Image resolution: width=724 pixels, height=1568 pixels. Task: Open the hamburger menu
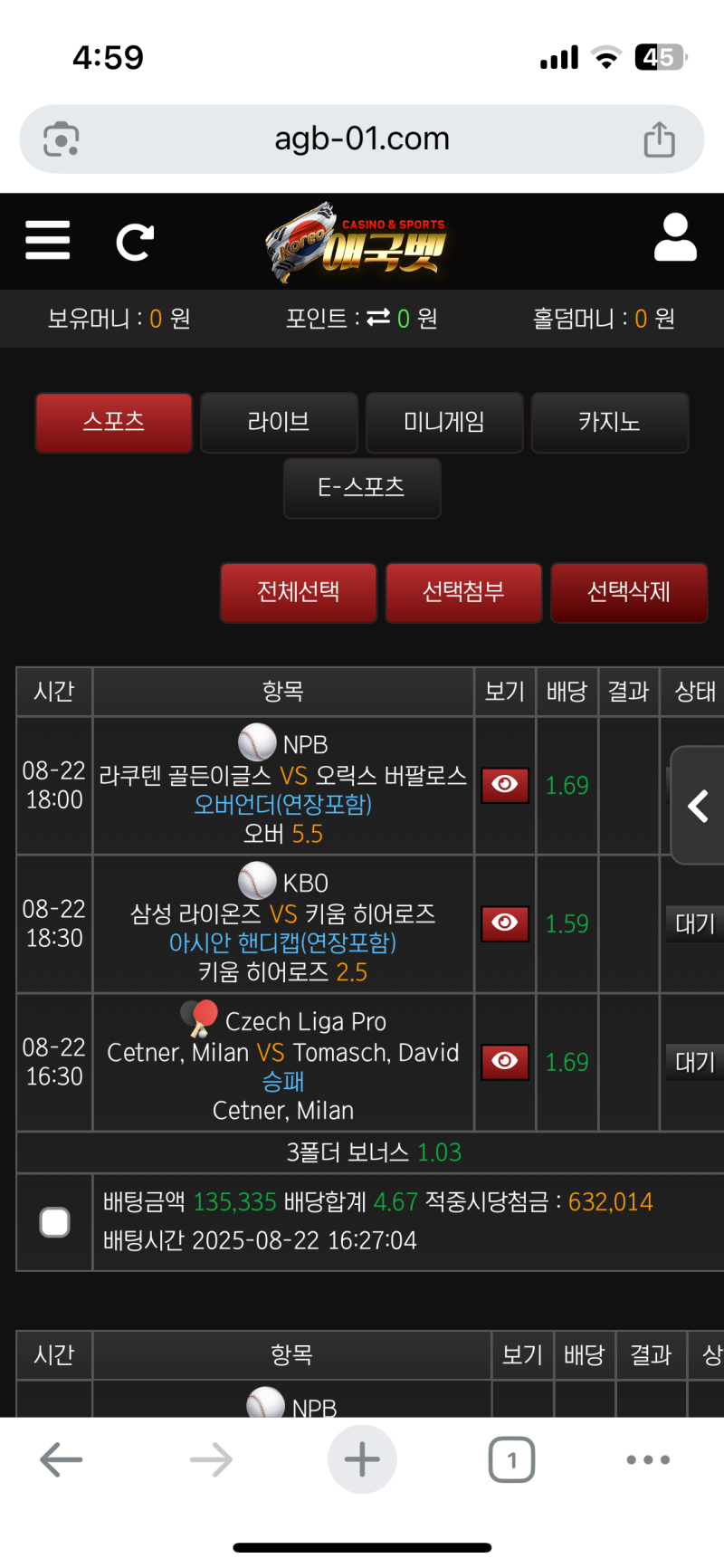pyautogui.click(x=48, y=240)
